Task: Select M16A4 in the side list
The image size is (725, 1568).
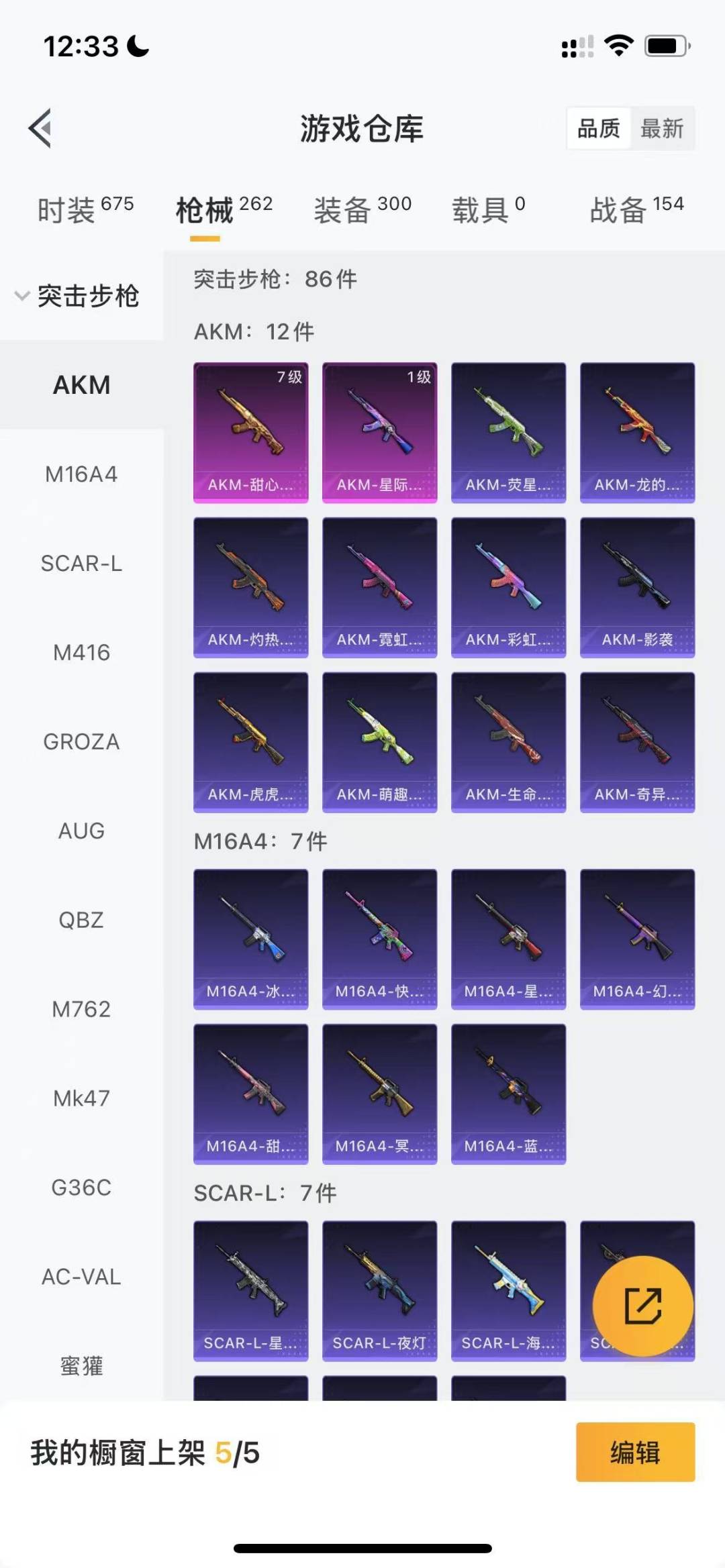Action: (x=81, y=474)
